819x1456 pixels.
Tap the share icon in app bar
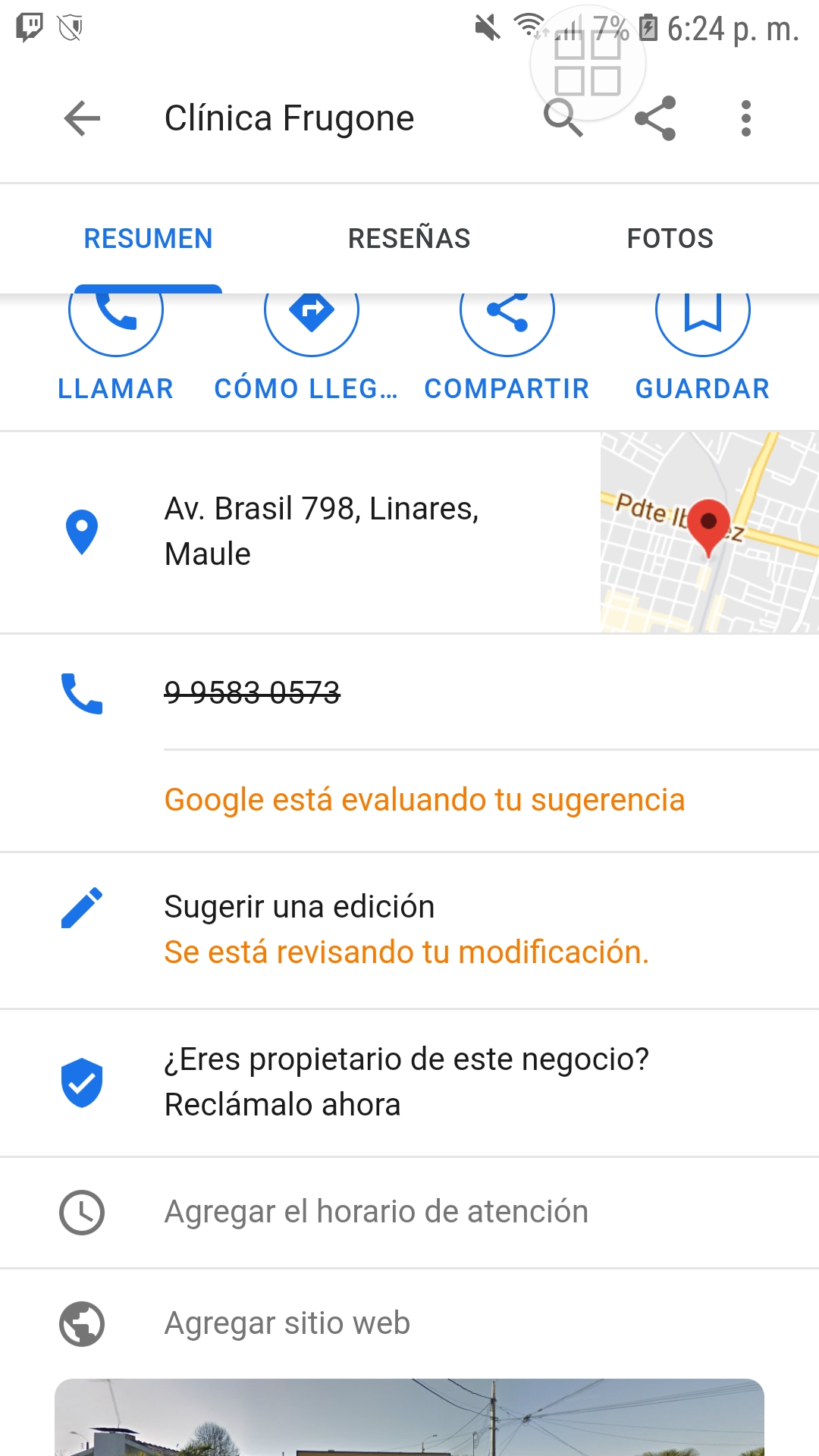coord(655,118)
